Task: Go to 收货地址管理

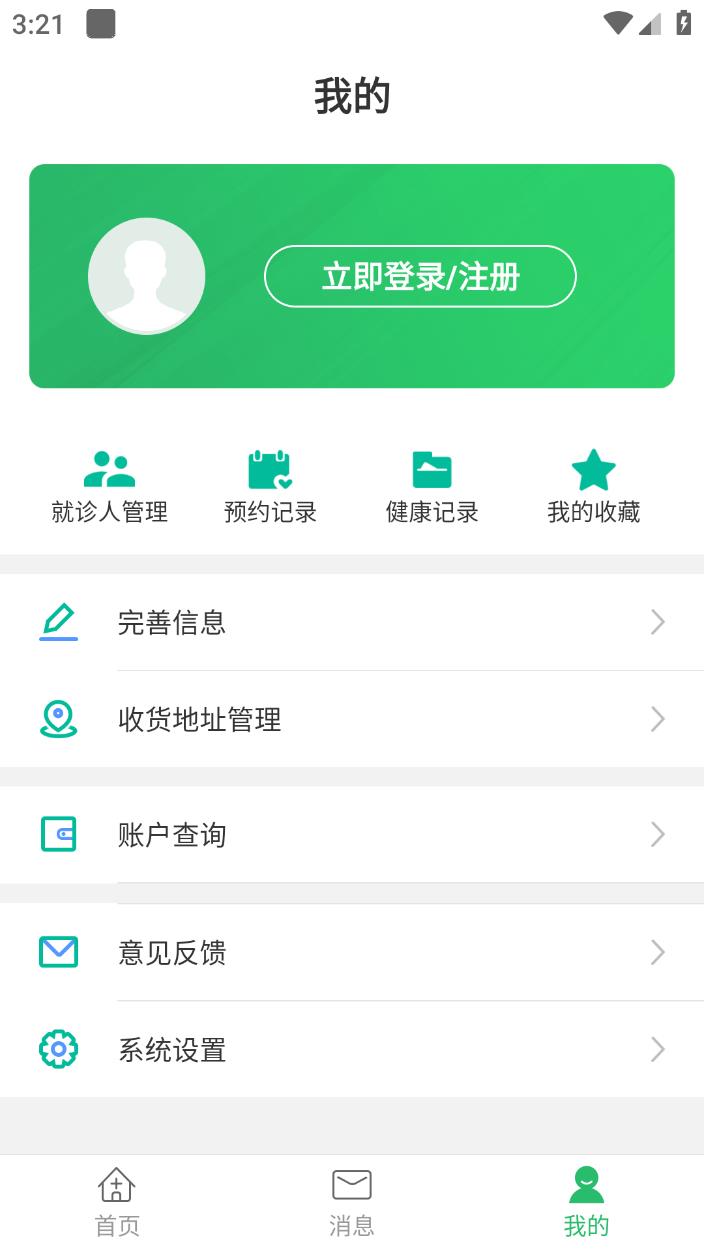Action: pos(352,719)
